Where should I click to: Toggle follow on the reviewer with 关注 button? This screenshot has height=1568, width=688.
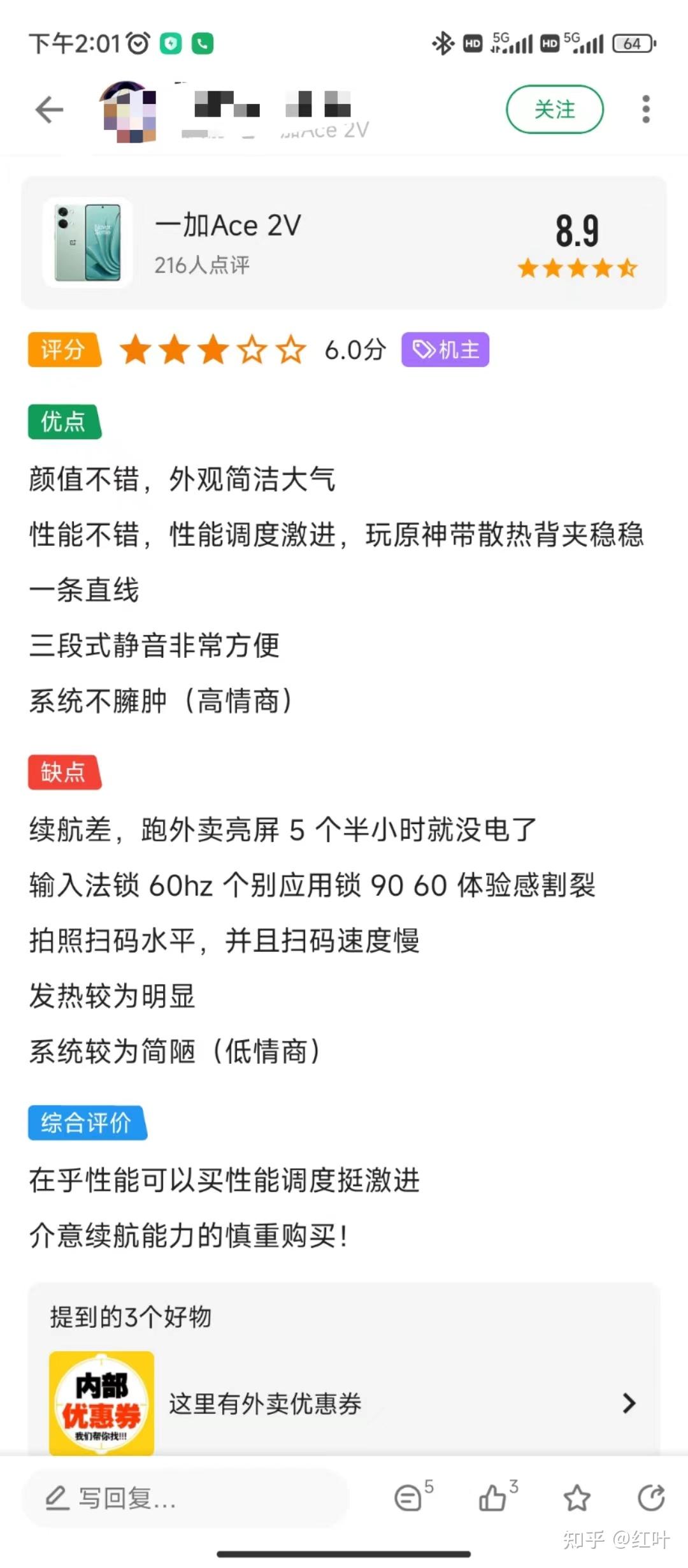pyautogui.click(x=554, y=109)
